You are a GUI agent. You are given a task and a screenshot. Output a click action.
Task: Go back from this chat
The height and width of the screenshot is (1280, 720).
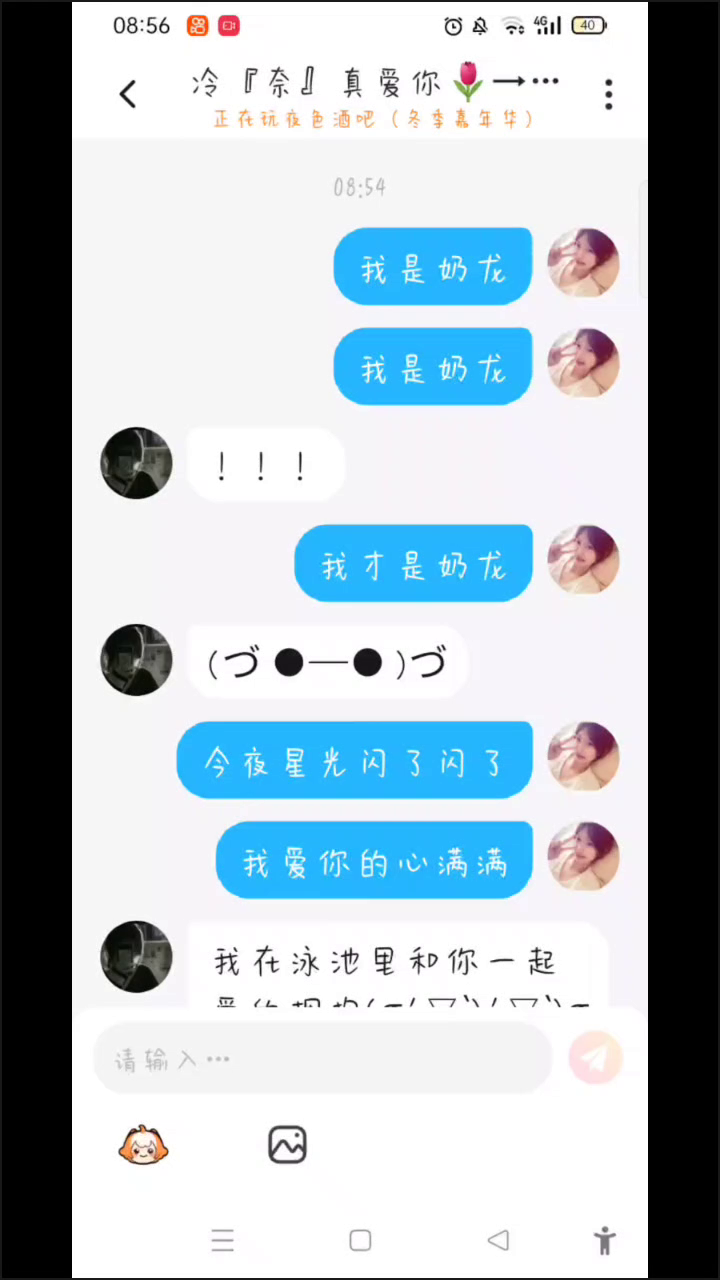pos(128,94)
